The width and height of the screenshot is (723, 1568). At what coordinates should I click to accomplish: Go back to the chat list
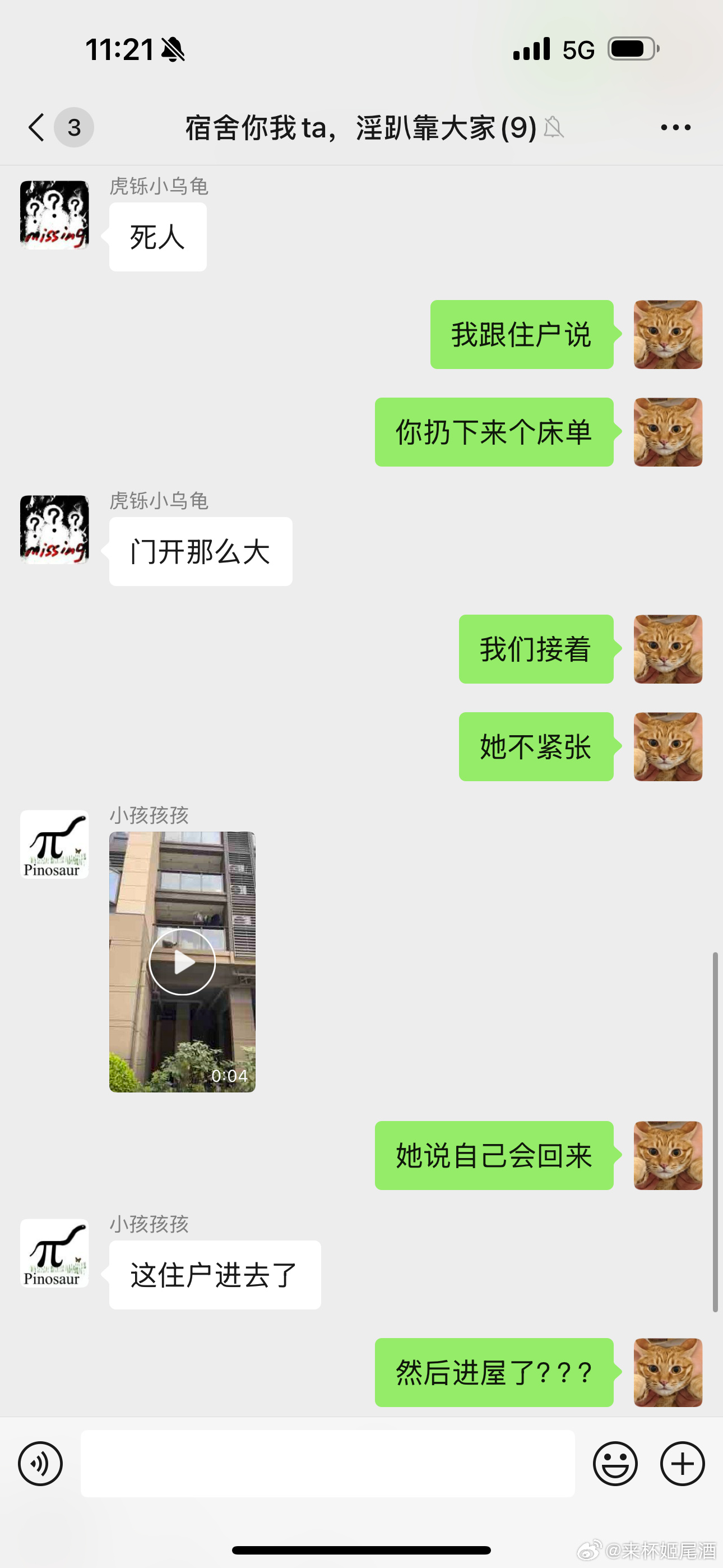coord(38,127)
